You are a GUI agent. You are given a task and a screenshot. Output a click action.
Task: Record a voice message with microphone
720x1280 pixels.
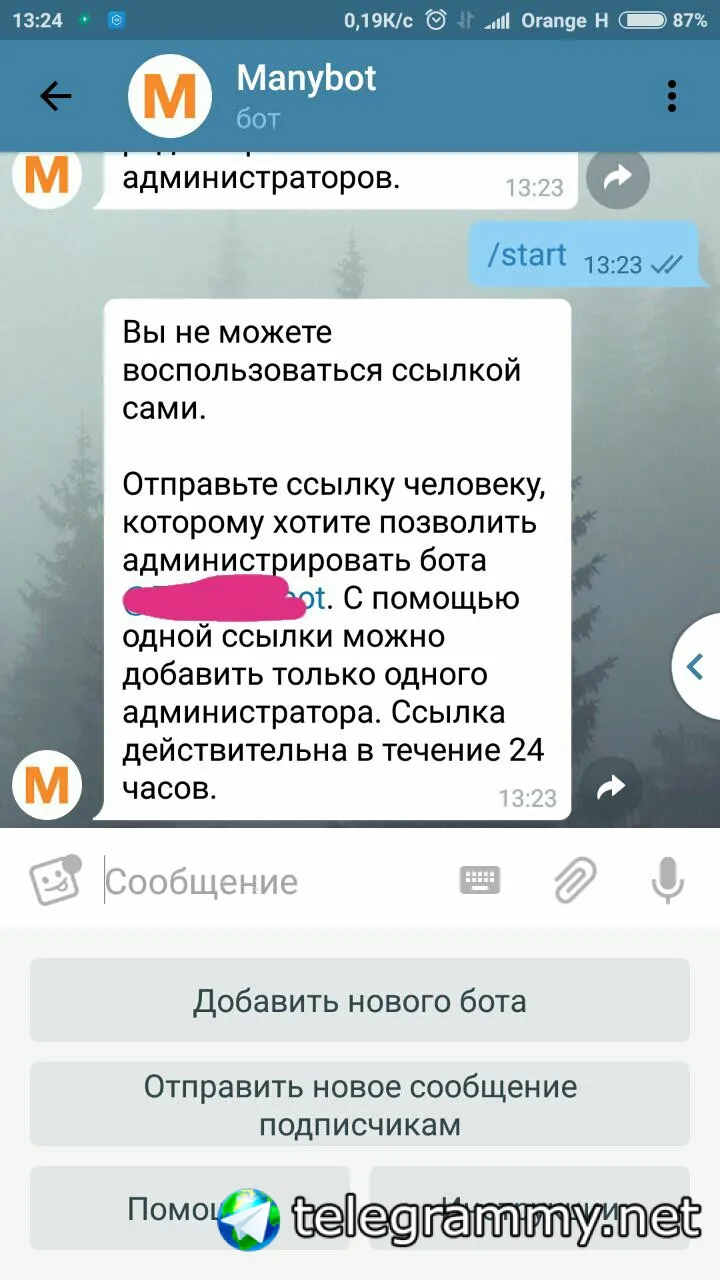tap(667, 880)
